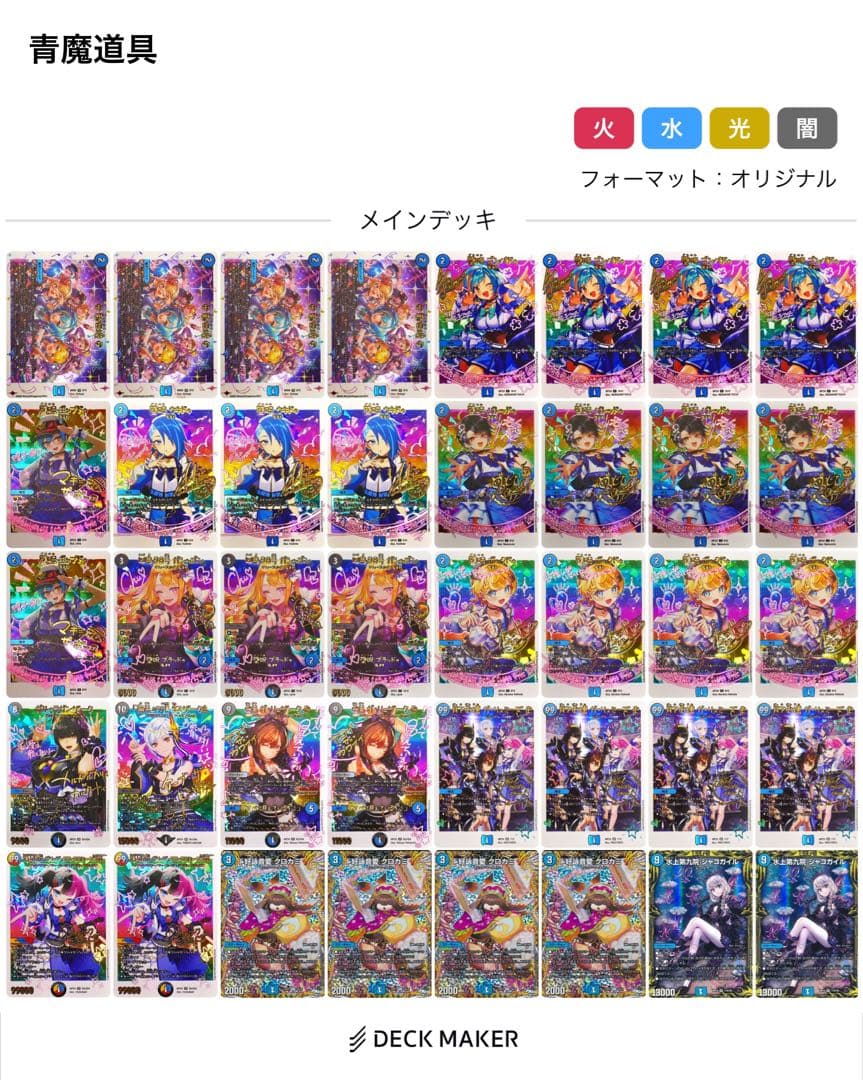This screenshot has height=1080, width=863.
Task: Click the cost 3 badge on the クロカミ card
Action: tap(227, 859)
